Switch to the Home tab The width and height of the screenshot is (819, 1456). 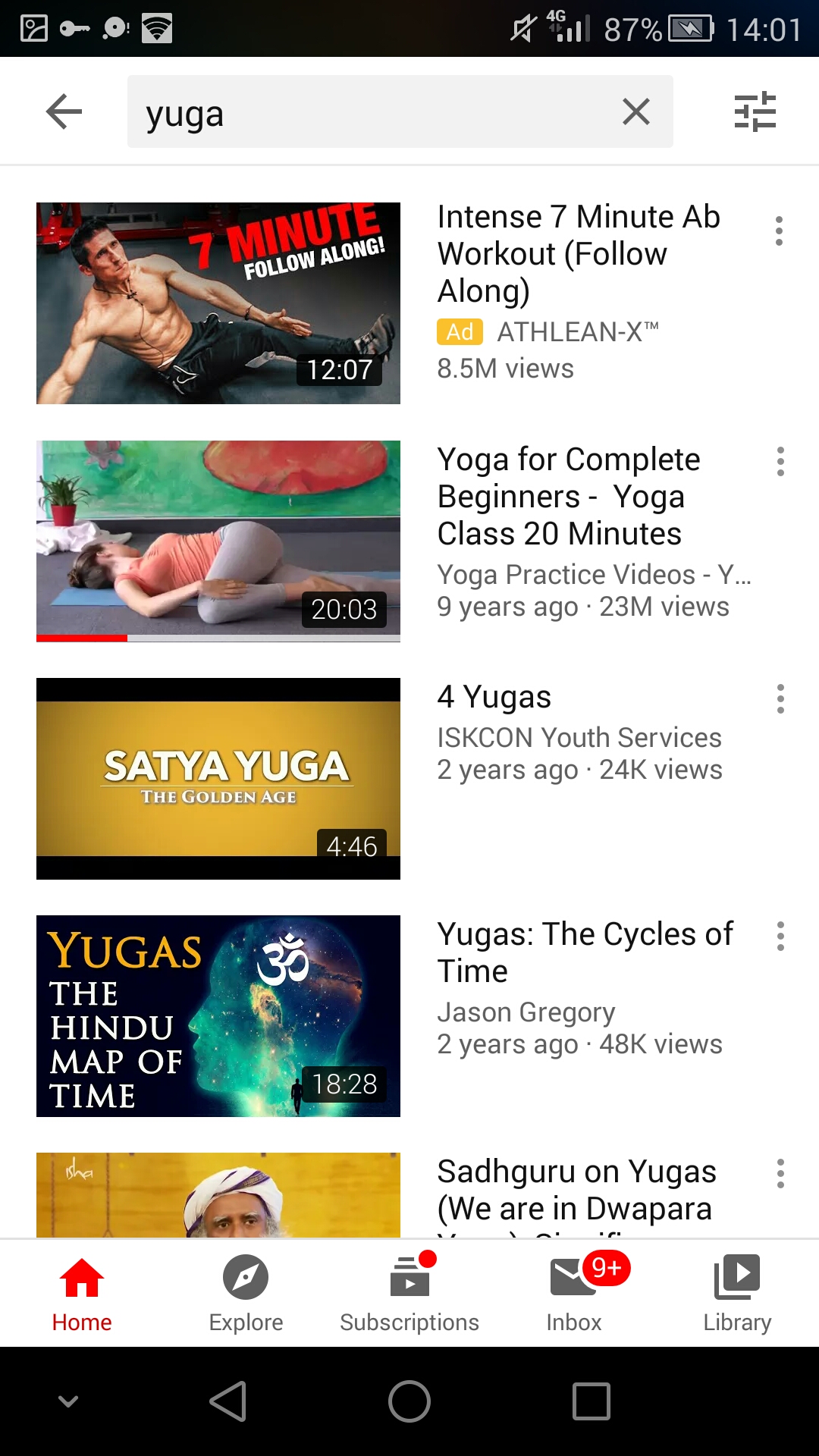tap(82, 1293)
